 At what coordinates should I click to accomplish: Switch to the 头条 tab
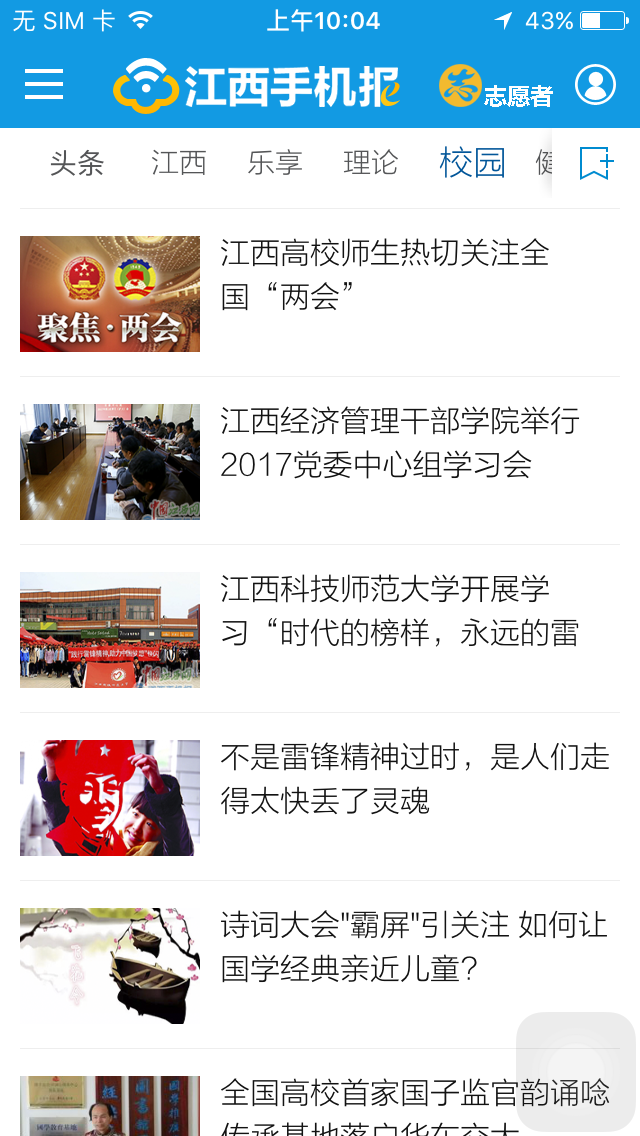click(x=77, y=162)
